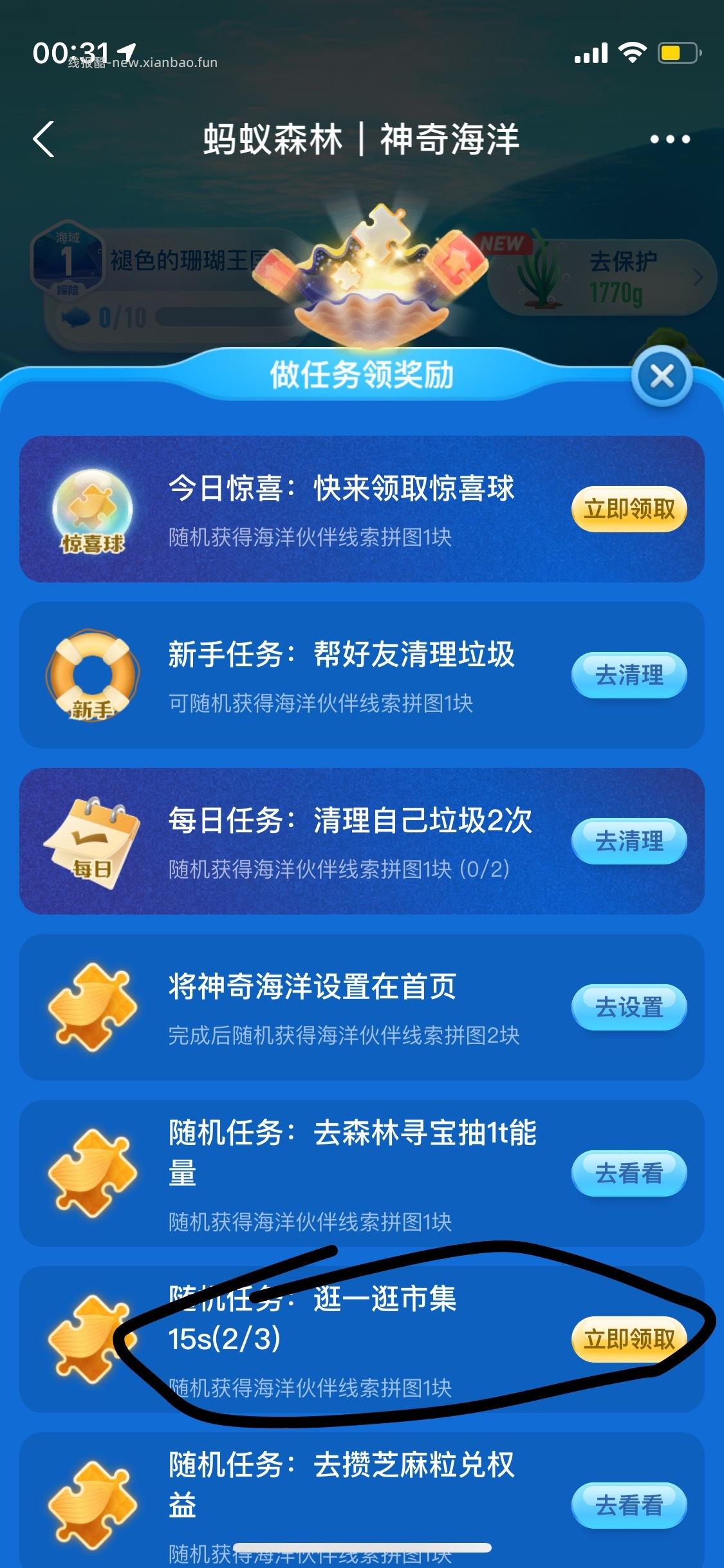Viewport: 724px width, 1568px height.
Task: Expand the 去保护 card via its chevron
Action: tap(698, 277)
